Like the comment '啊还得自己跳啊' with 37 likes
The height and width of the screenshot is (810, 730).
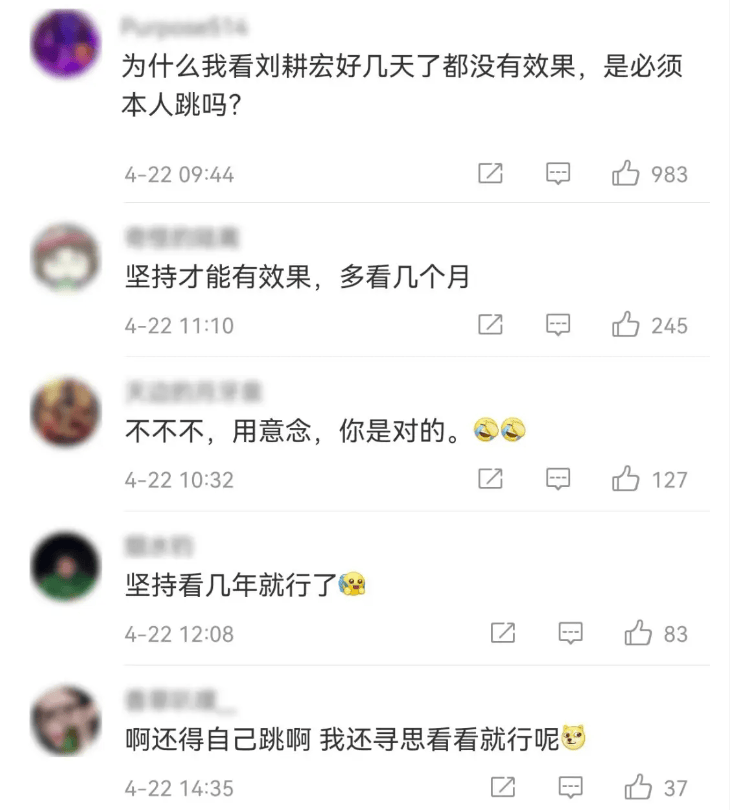(x=638, y=787)
